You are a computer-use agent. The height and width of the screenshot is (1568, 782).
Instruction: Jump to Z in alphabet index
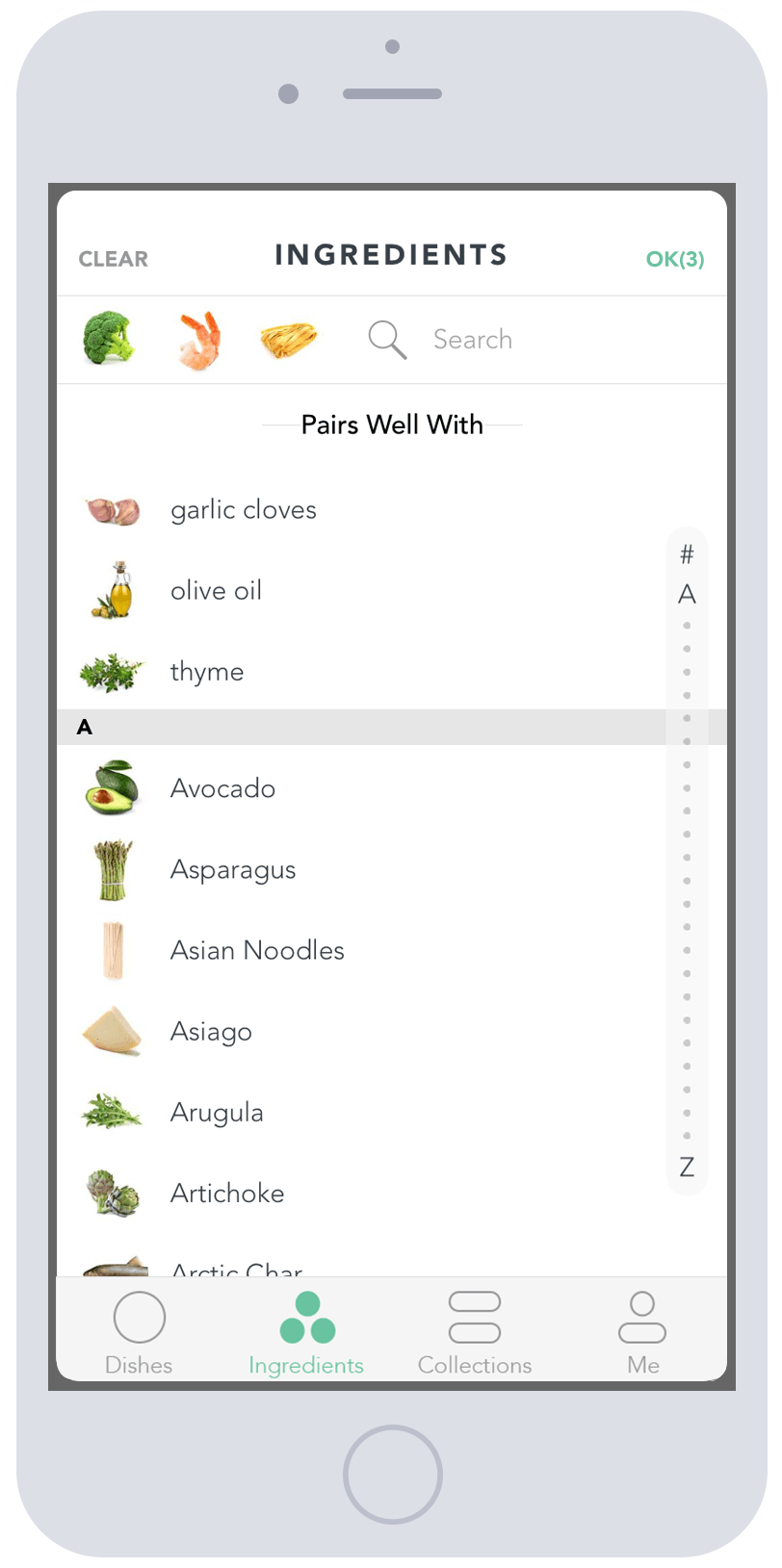point(687,1168)
